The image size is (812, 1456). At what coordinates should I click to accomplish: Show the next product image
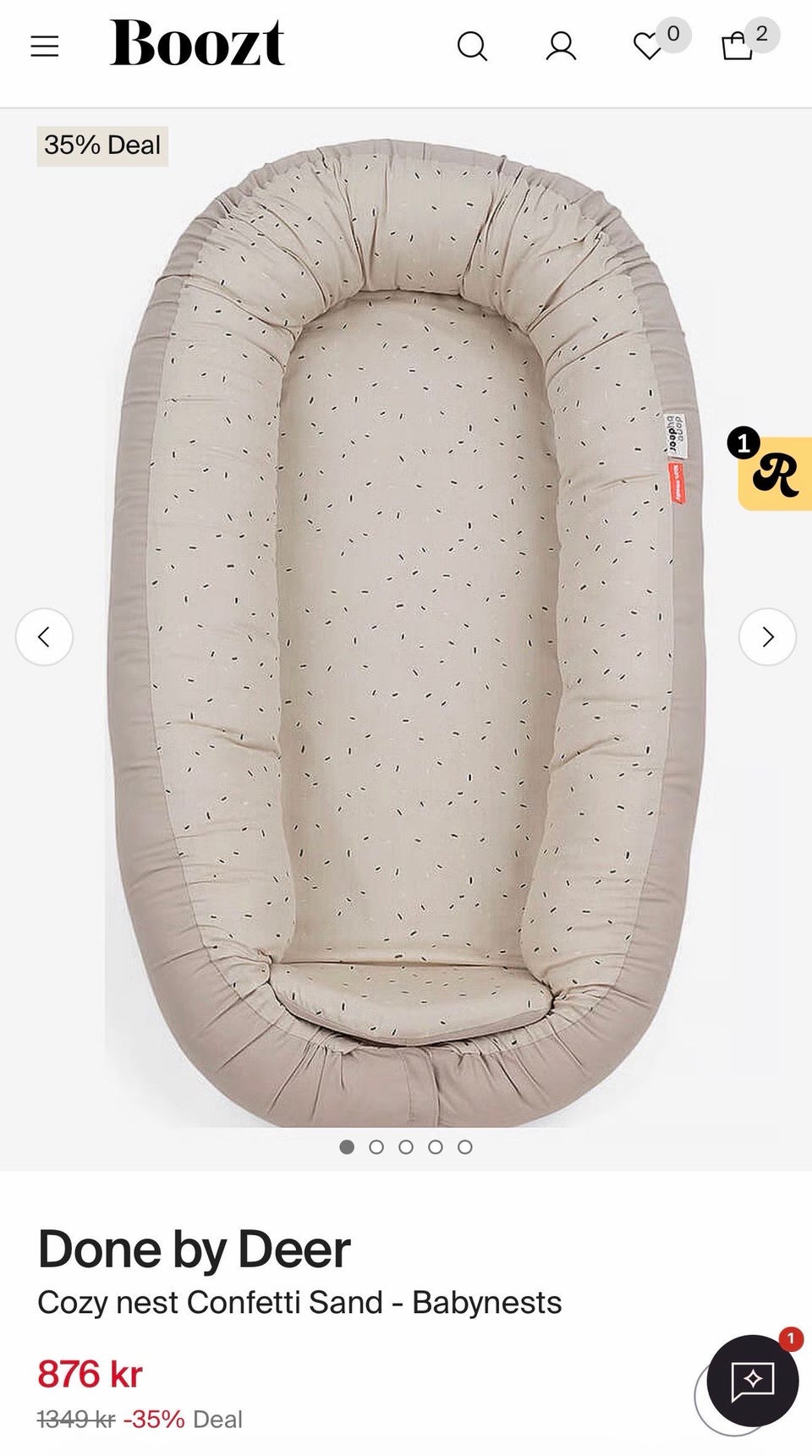tap(767, 636)
